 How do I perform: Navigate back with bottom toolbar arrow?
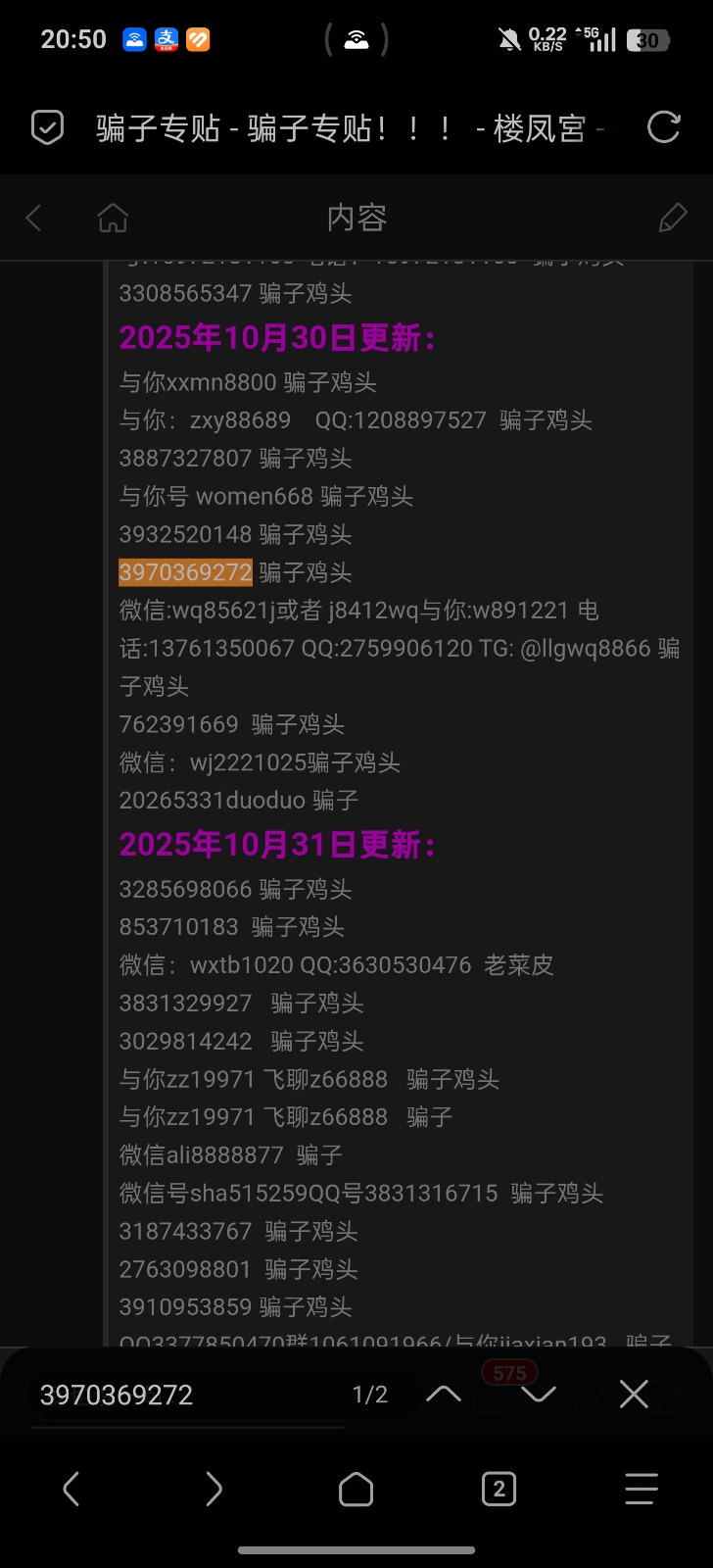coord(71,1489)
